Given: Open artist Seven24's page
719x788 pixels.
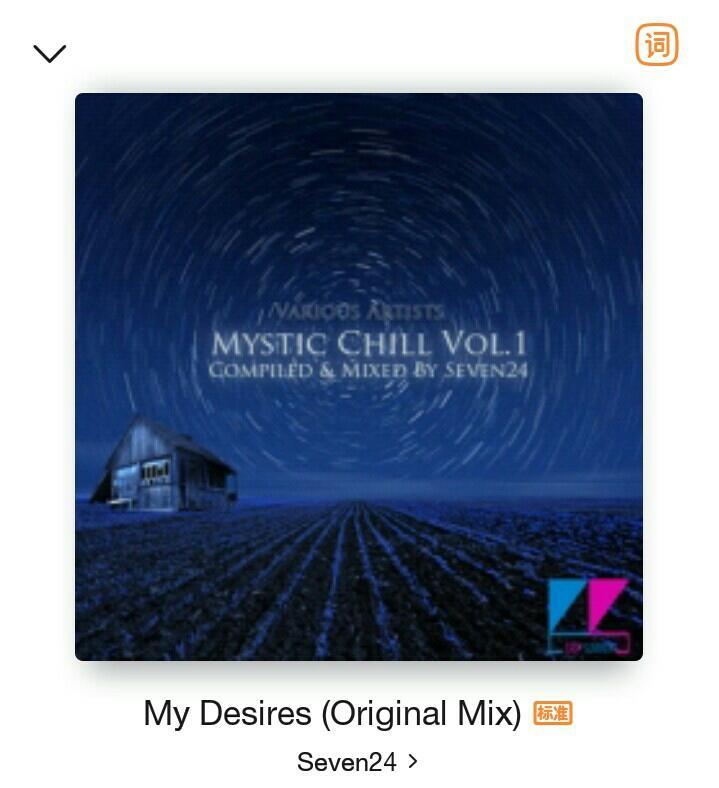Looking at the screenshot, I should tap(357, 762).
